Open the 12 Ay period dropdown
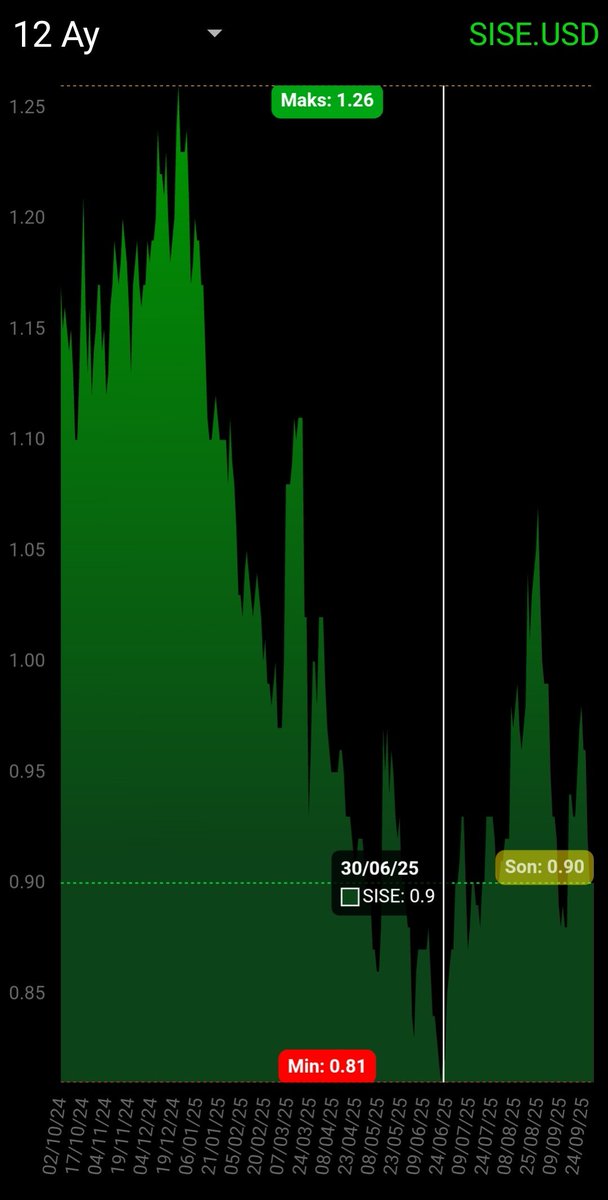This screenshot has width=608, height=1200. point(117,34)
